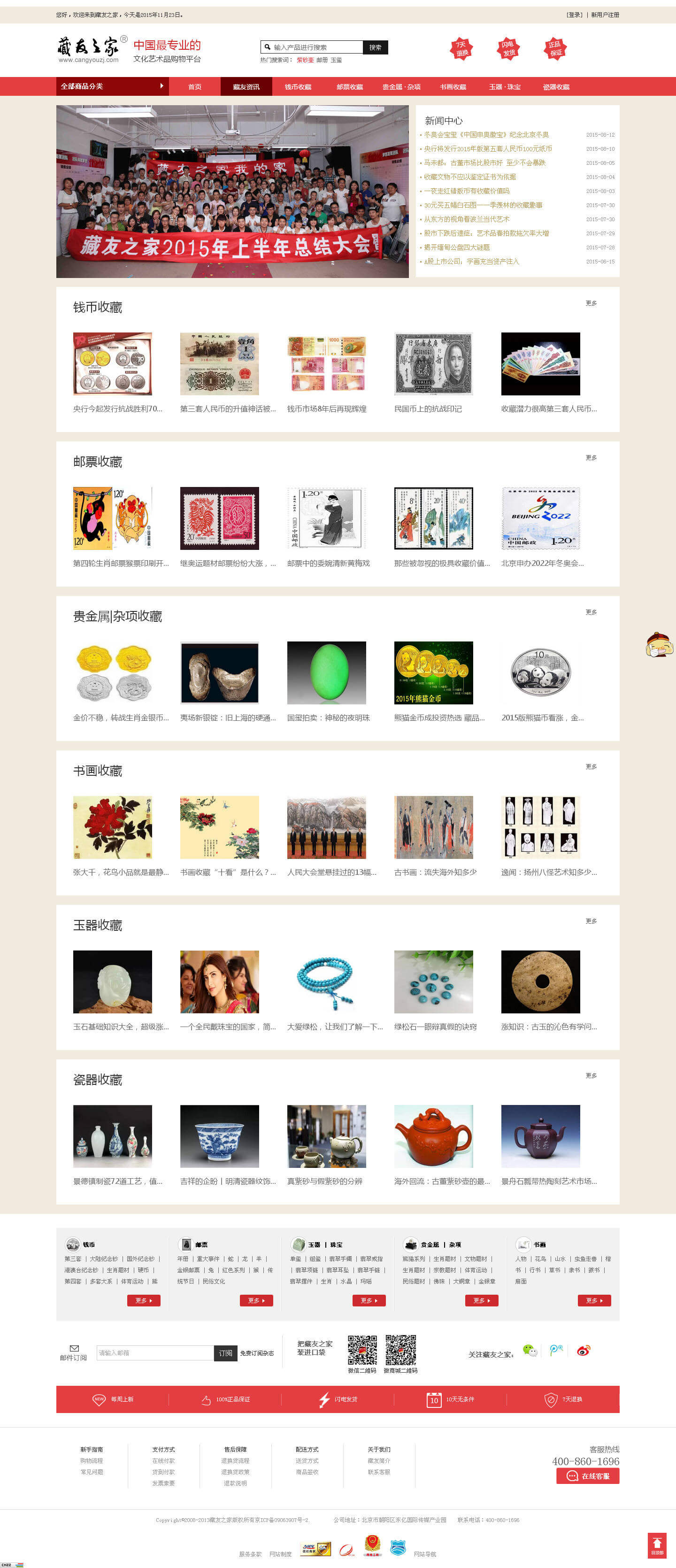Expand 全部商品分类 category menu
676x1568 pixels.
click(112, 86)
